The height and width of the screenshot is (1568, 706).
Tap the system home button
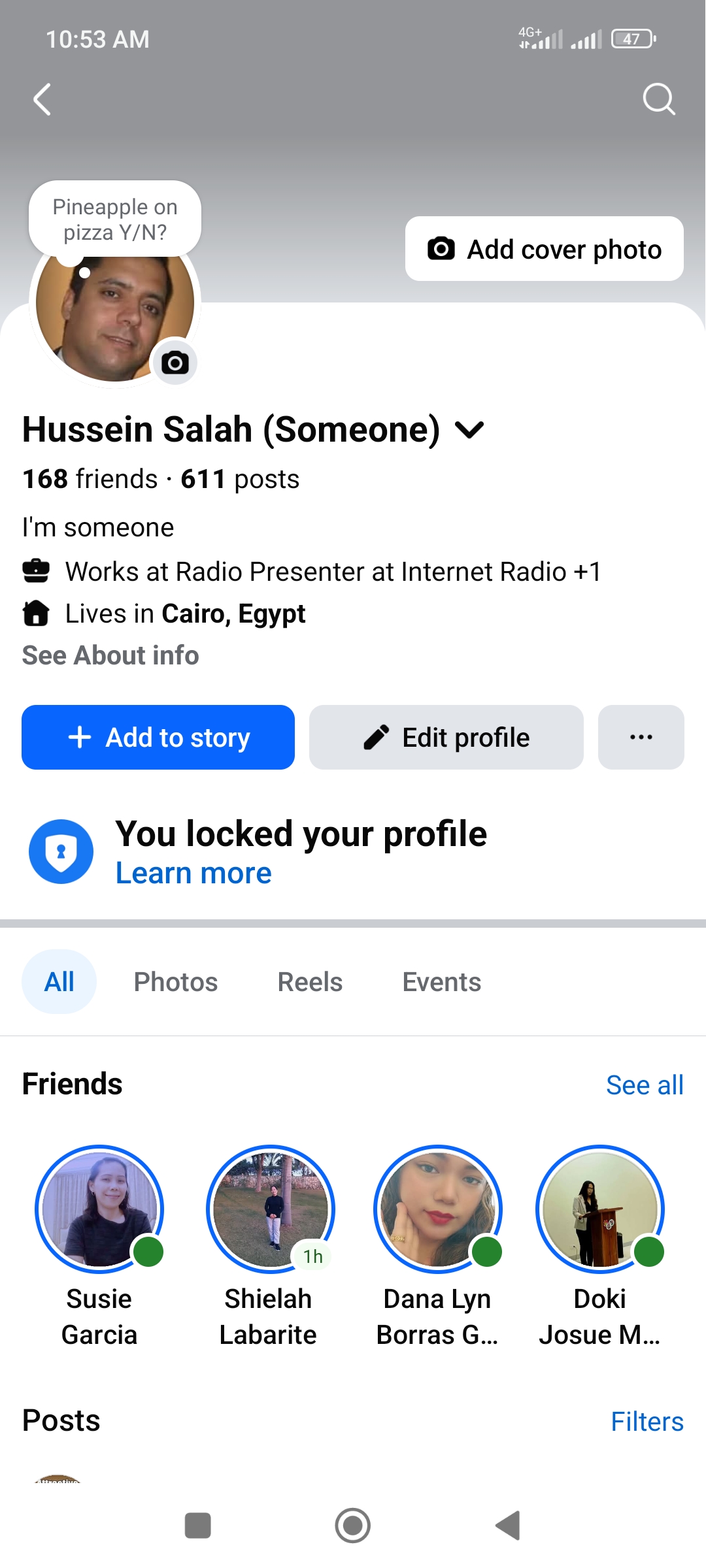(353, 1526)
